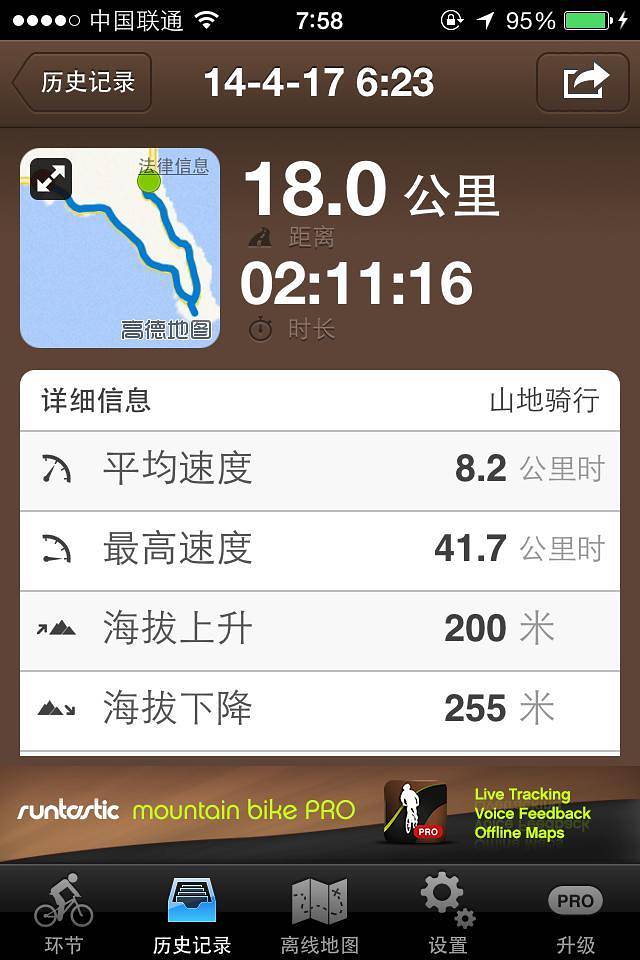The image size is (640, 960).
Task: Open the 离线地图 tab
Action: click(320, 912)
